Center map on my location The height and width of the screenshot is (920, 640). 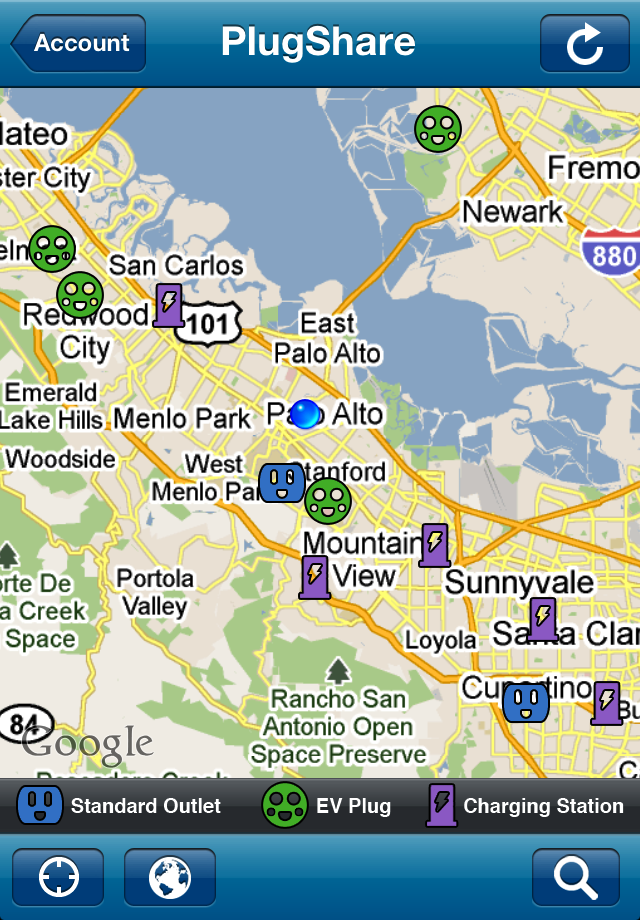(x=58, y=877)
